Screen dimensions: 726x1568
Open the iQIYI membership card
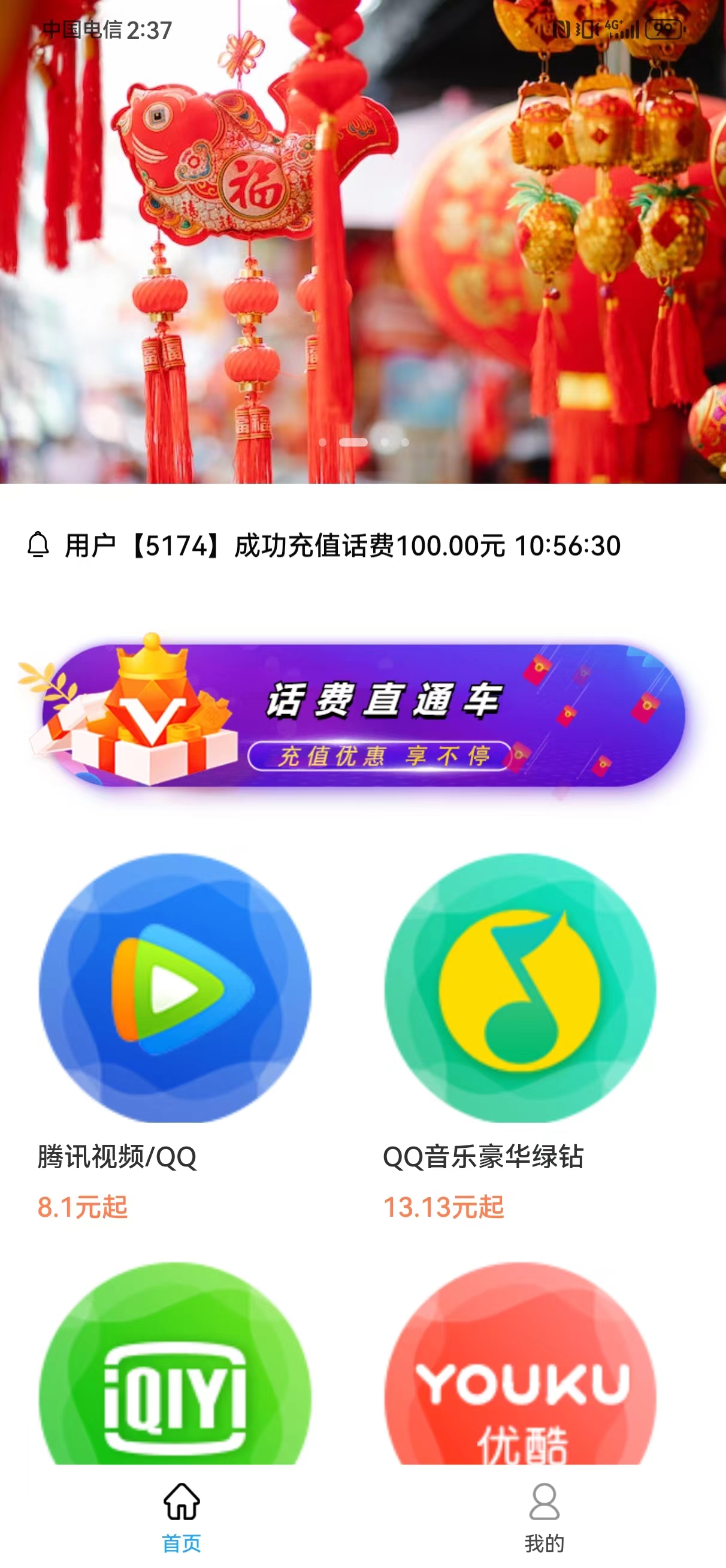[x=176, y=1376]
